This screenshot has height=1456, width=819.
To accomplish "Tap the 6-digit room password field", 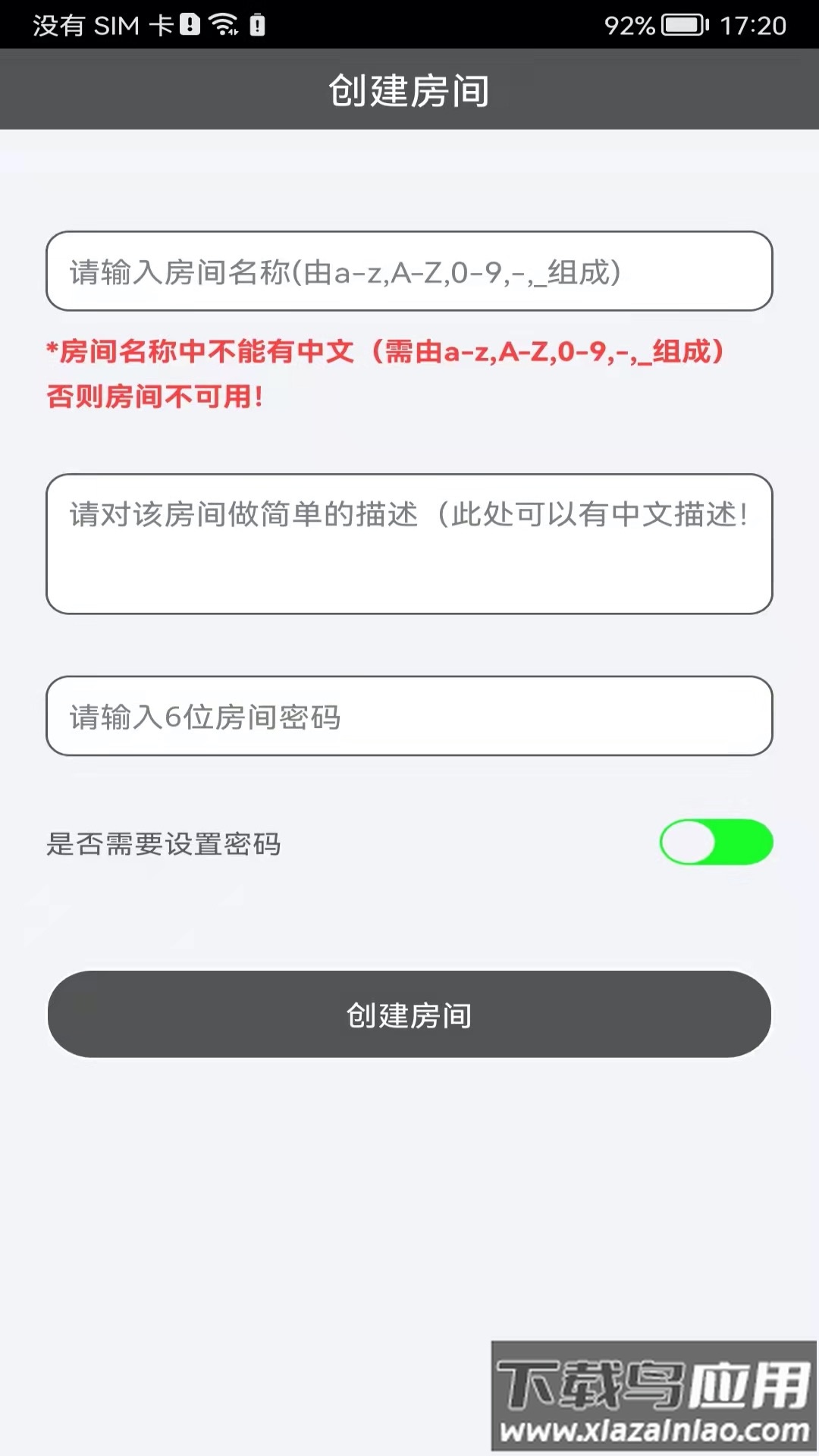I will click(x=409, y=718).
